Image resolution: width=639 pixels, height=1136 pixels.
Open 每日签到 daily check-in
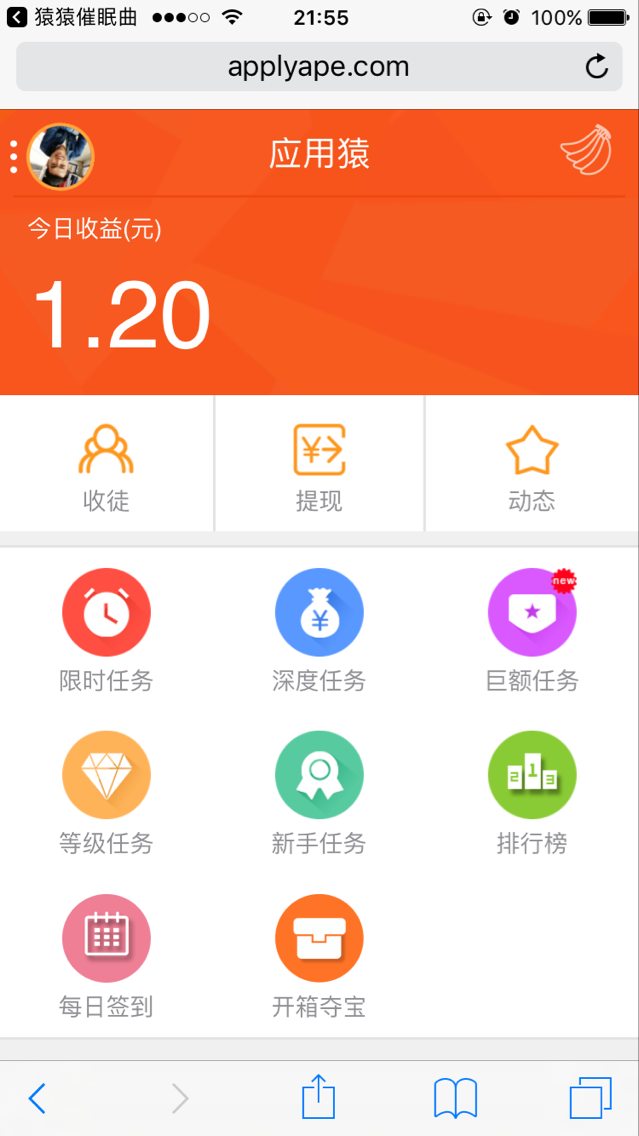coord(106,954)
